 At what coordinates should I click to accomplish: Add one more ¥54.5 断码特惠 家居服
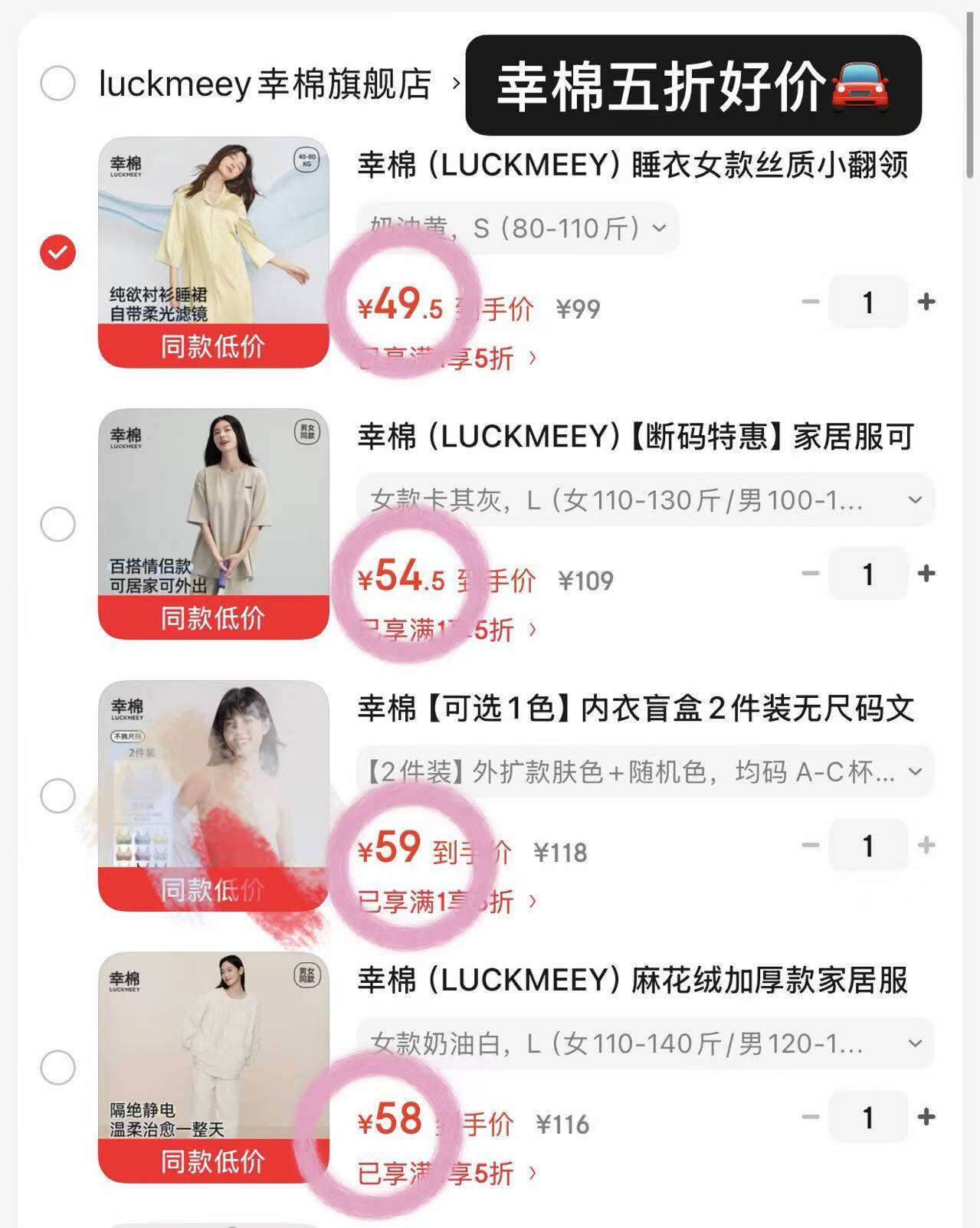926,574
